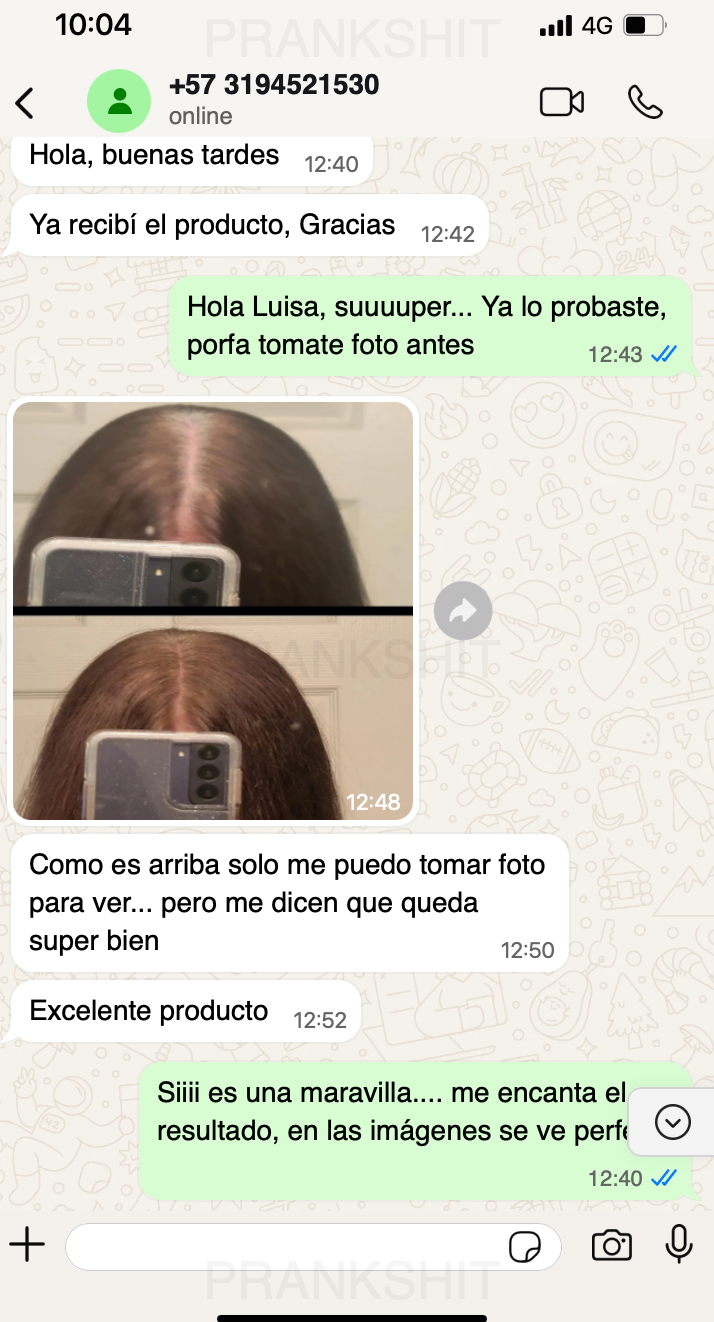Open the hair photo sent at 12:48
This screenshot has height=1322, width=714.
pyautogui.click(x=213, y=610)
